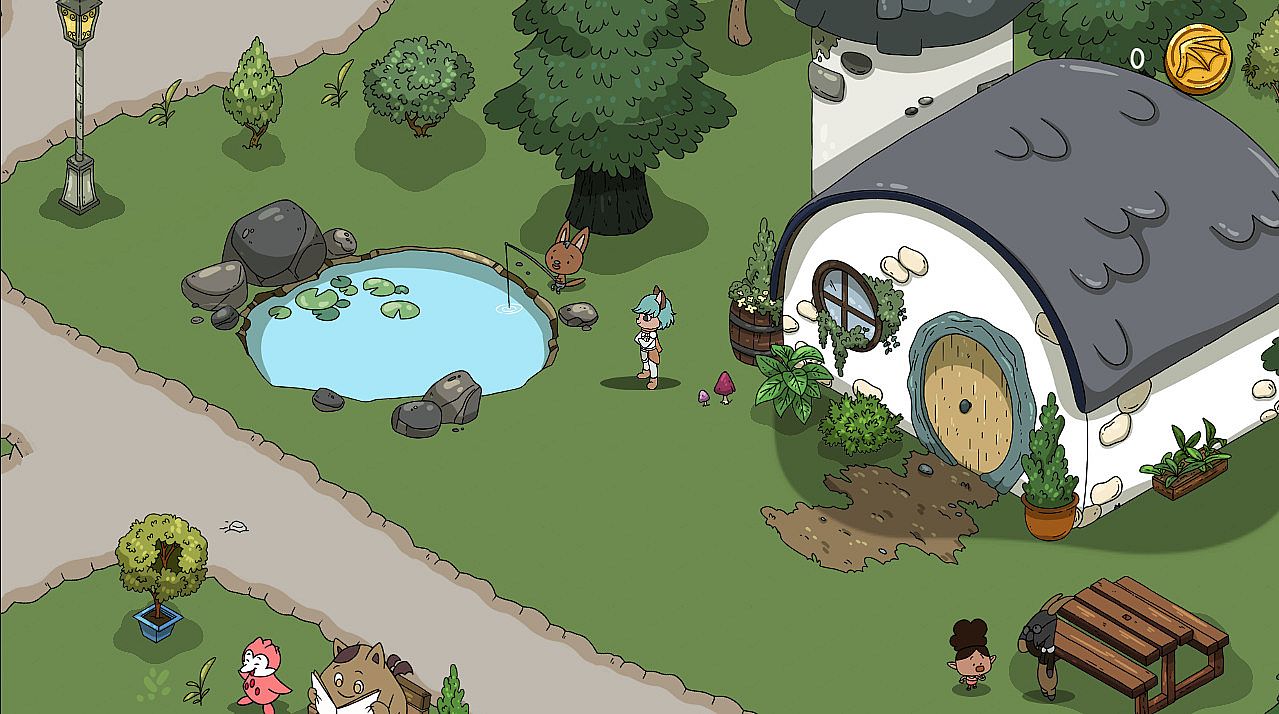Image resolution: width=1279 pixels, height=714 pixels.
Task: Talk to the fox fishing at the pond
Action: pyautogui.click(x=568, y=258)
